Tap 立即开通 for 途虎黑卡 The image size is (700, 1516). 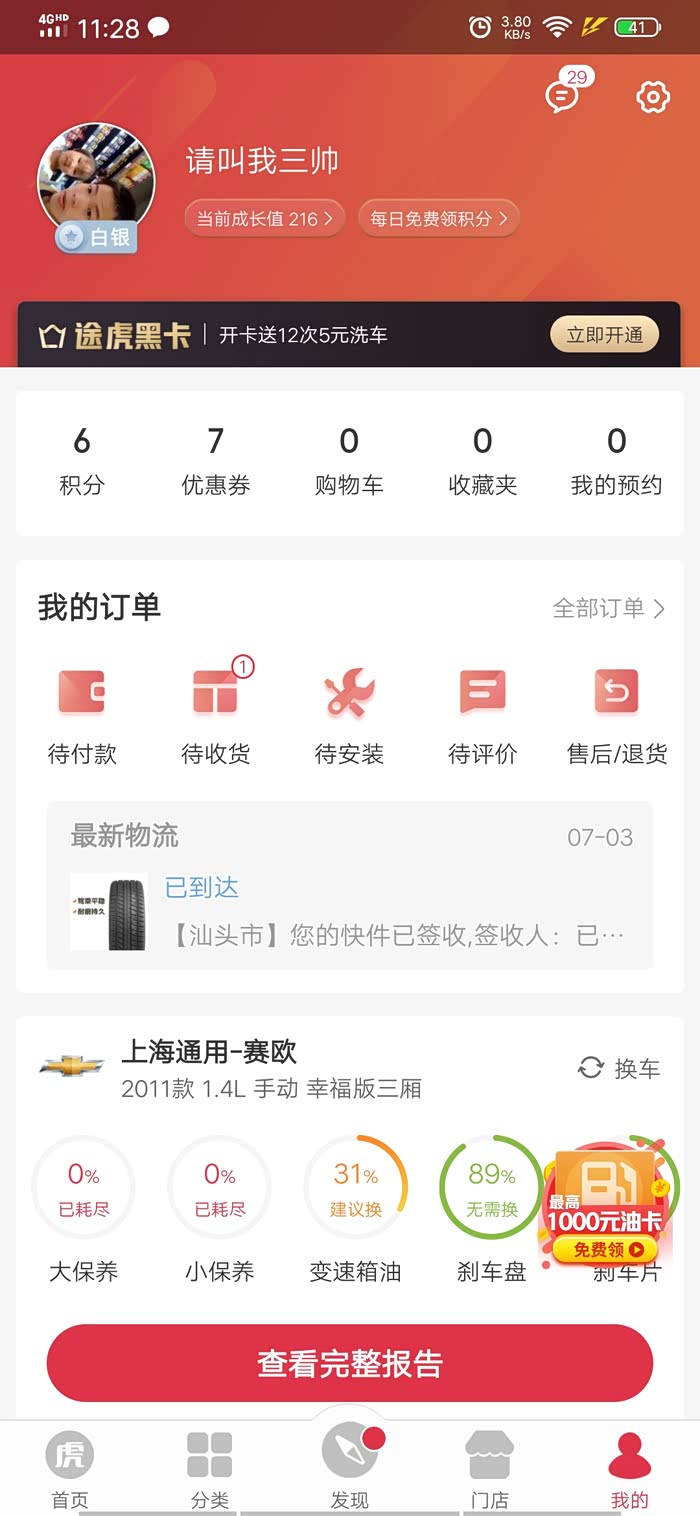coord(604,335)
